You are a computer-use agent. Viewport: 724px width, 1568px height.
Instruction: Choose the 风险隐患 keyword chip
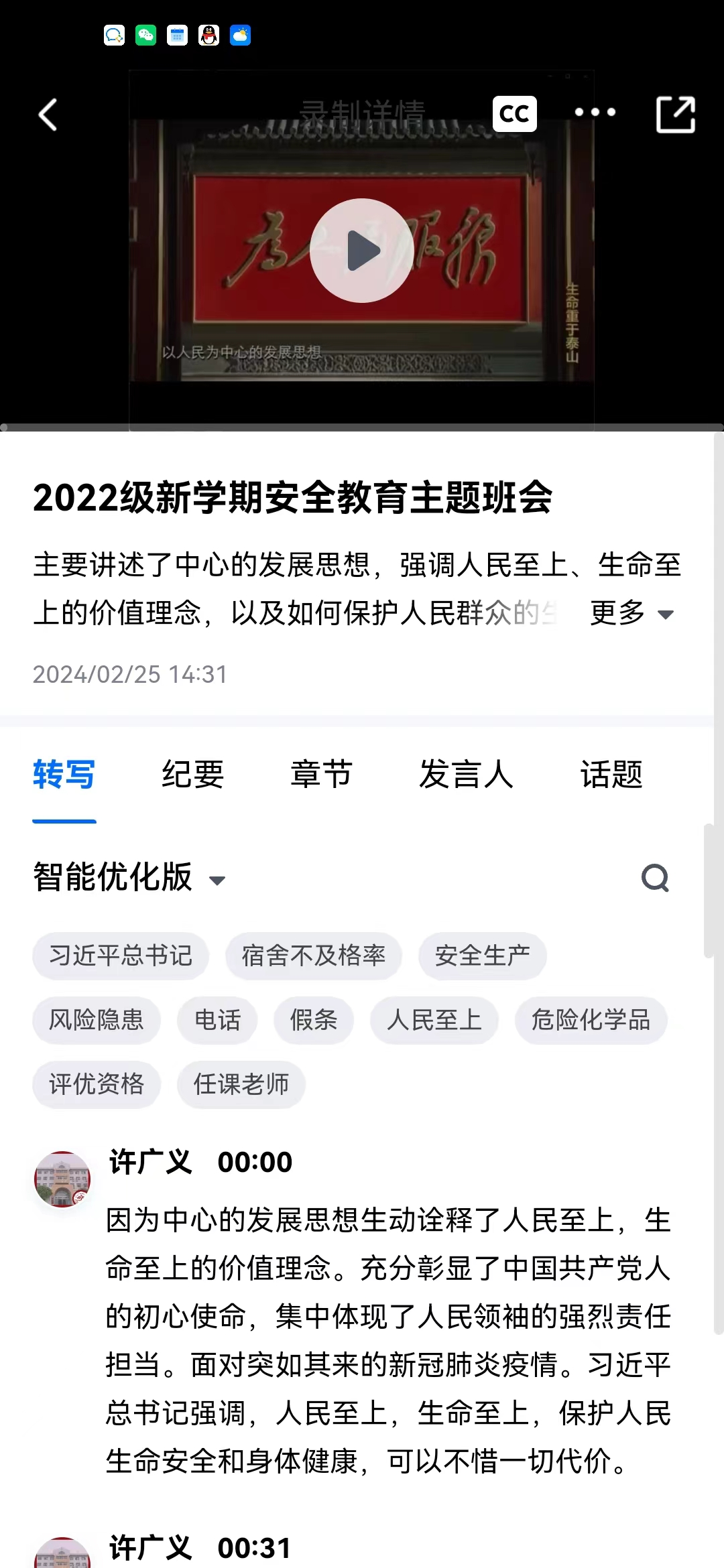(x=97, y=1021)
